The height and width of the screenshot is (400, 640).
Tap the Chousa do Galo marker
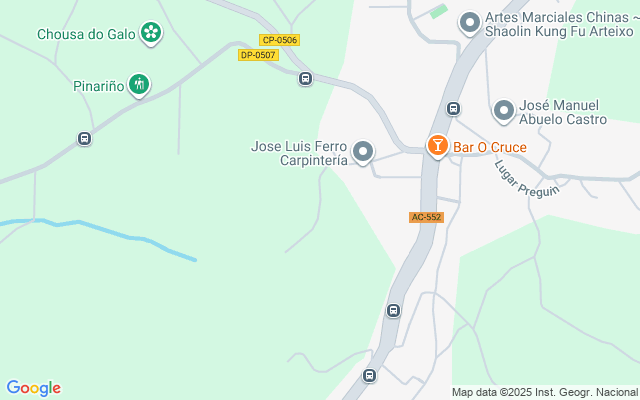coord(151,34)
